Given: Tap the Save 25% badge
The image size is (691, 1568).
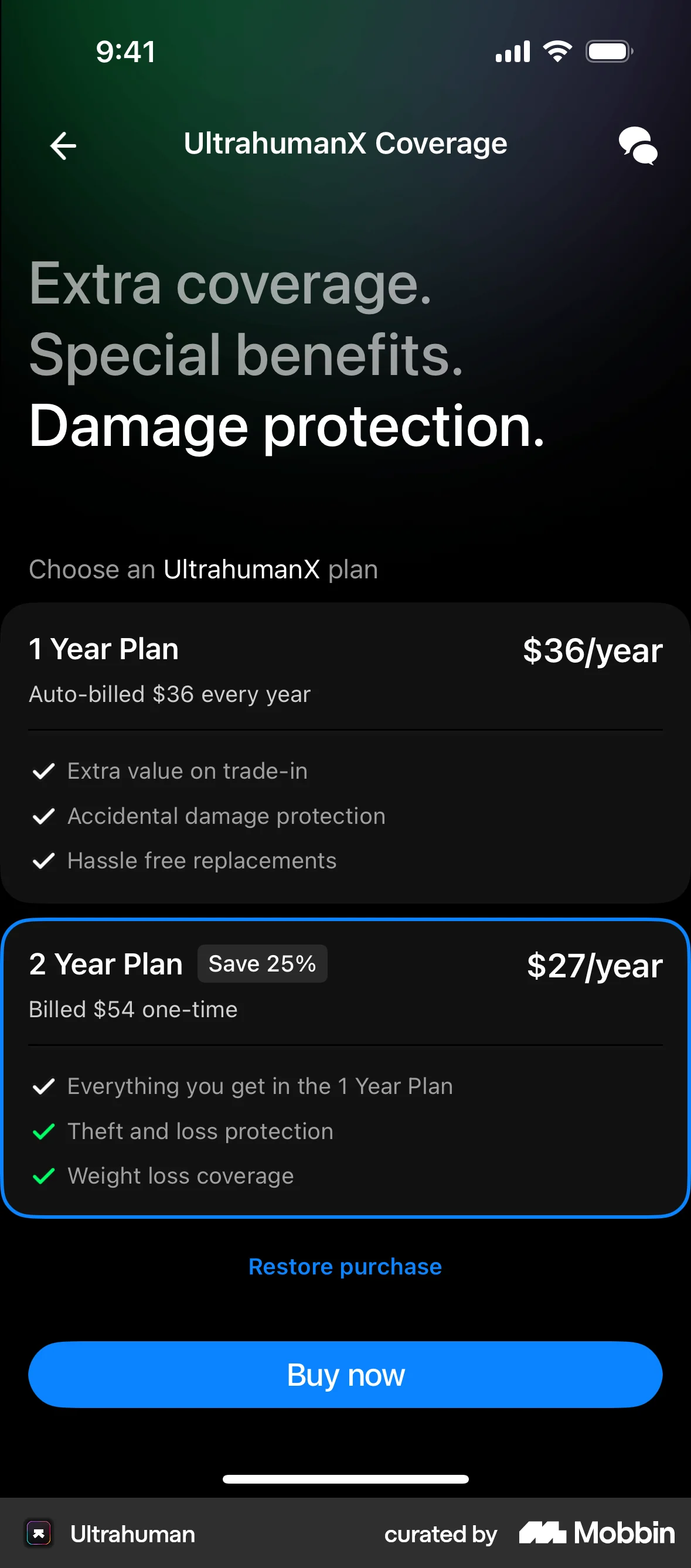Looking at the screenshot, I should click(x=262, y=963).
